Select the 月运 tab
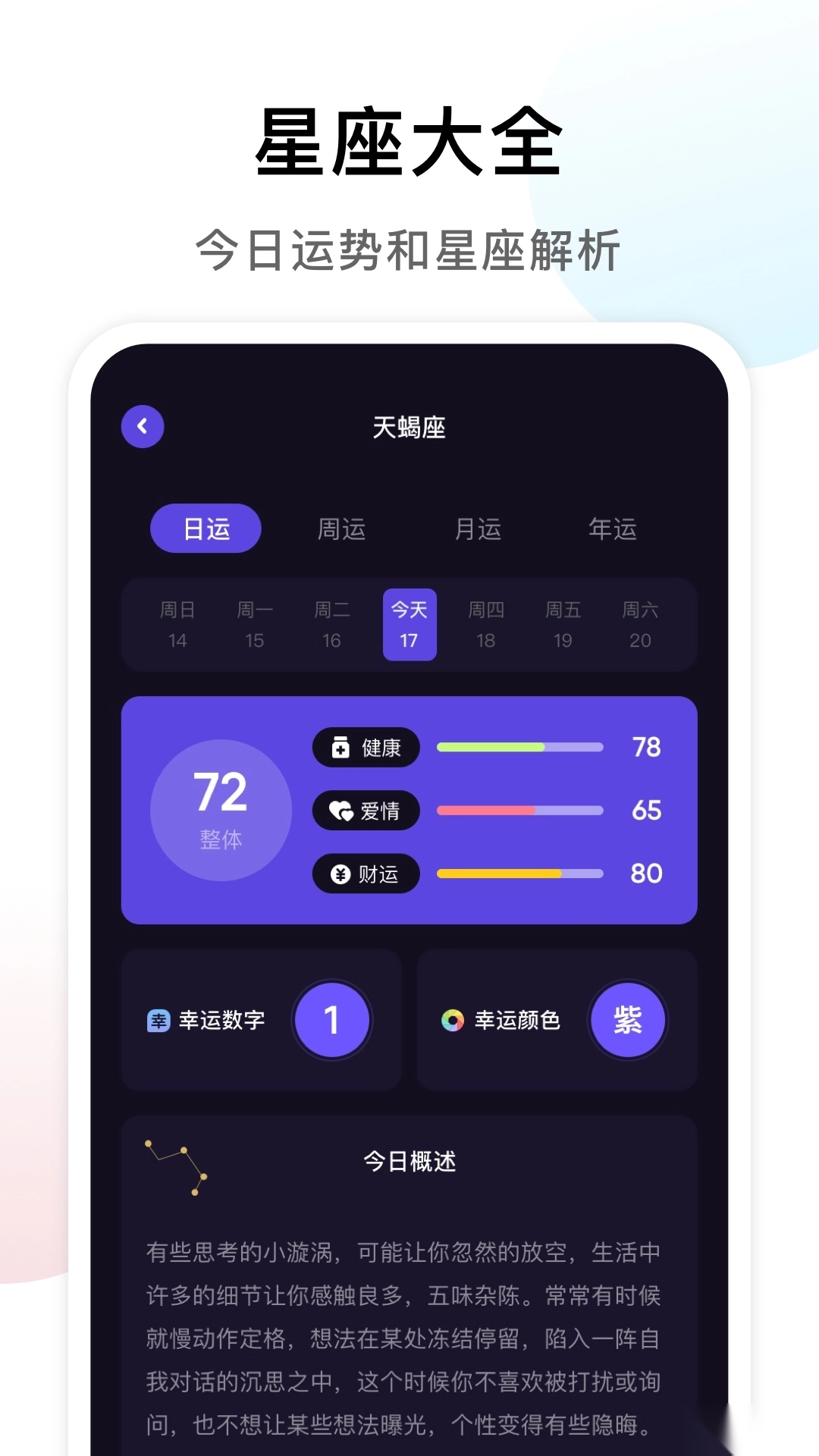 (478, 529)
